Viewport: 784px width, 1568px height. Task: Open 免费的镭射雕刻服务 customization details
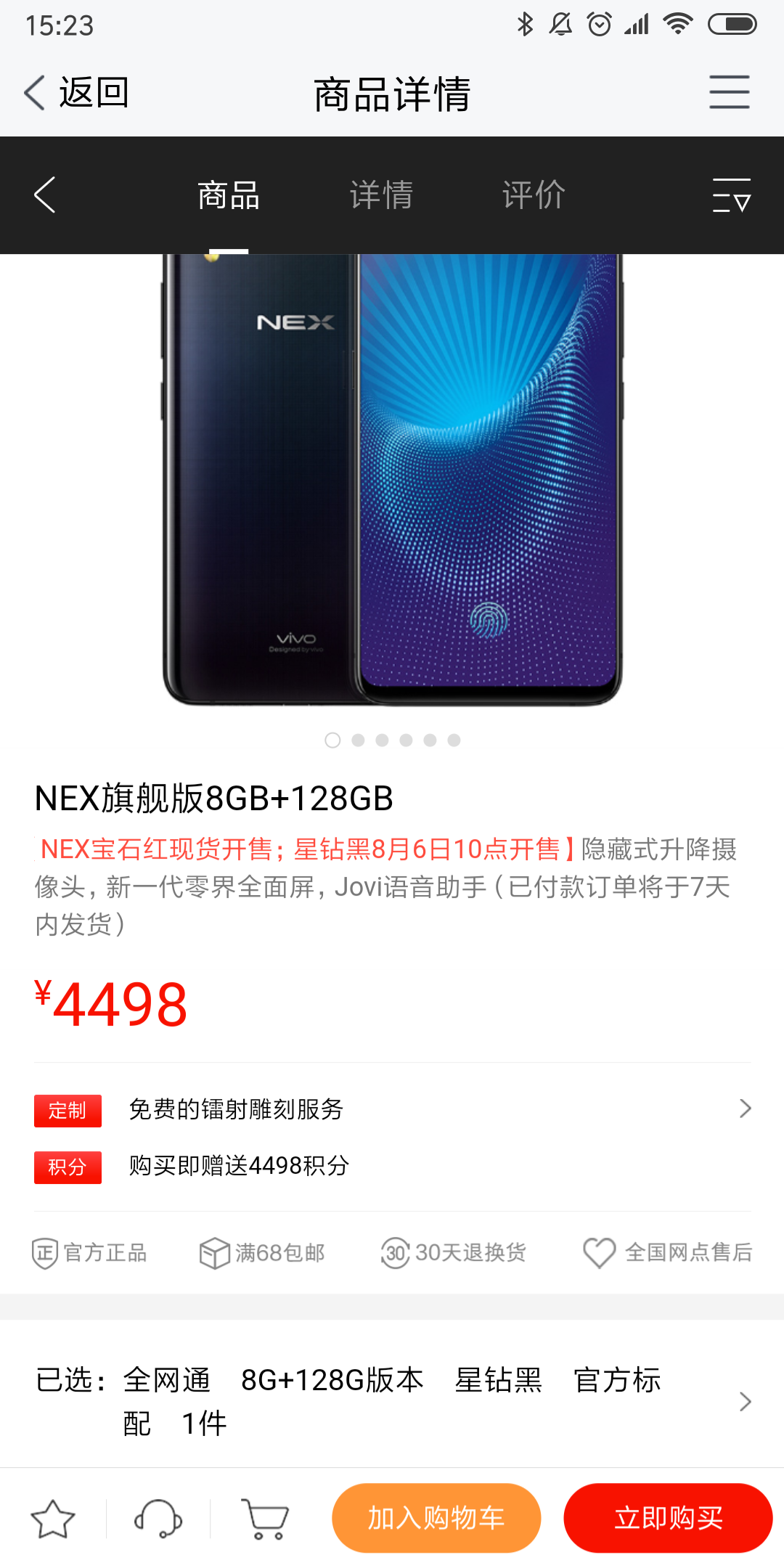[x=392, y=1109]
